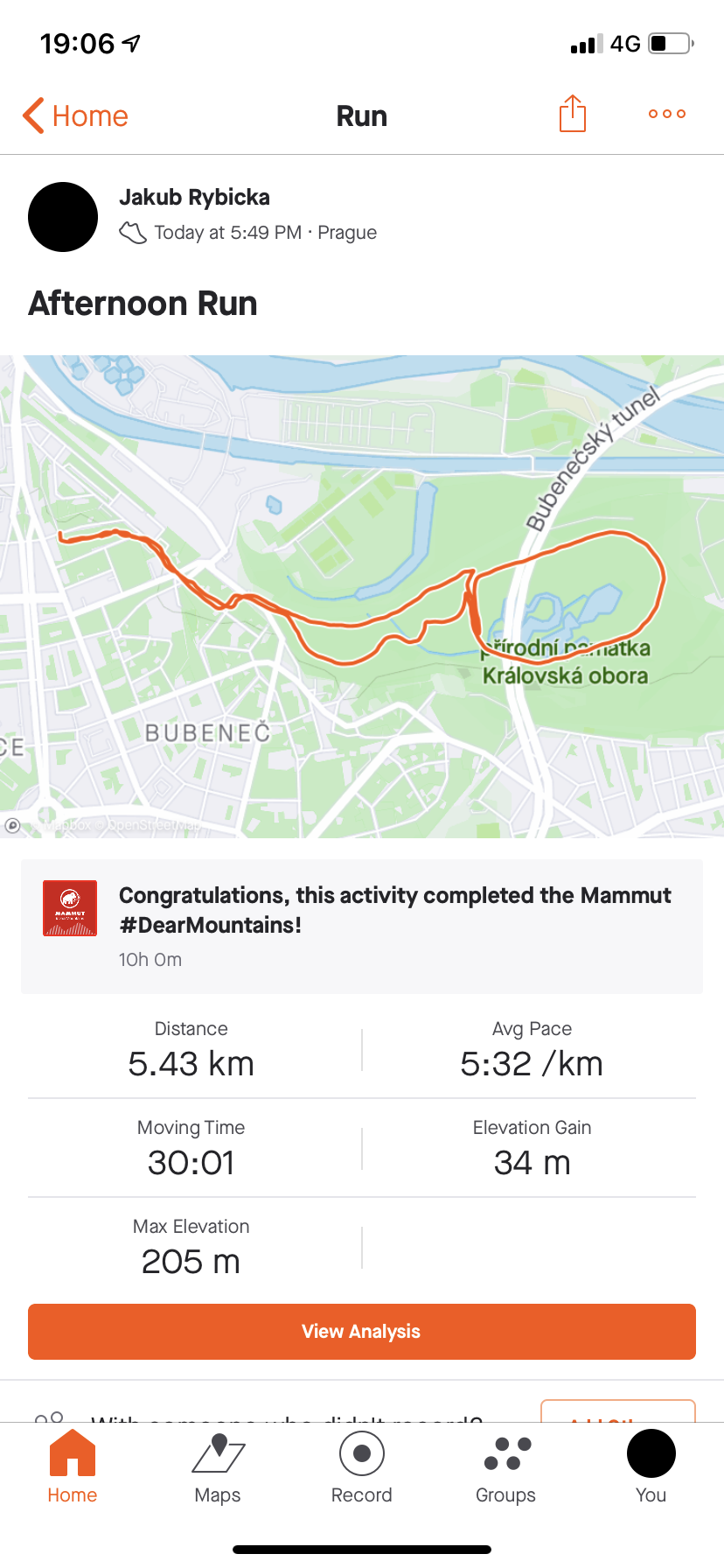Share this run activity
This screenshot has height=1568, width=724.
point(573,114)
